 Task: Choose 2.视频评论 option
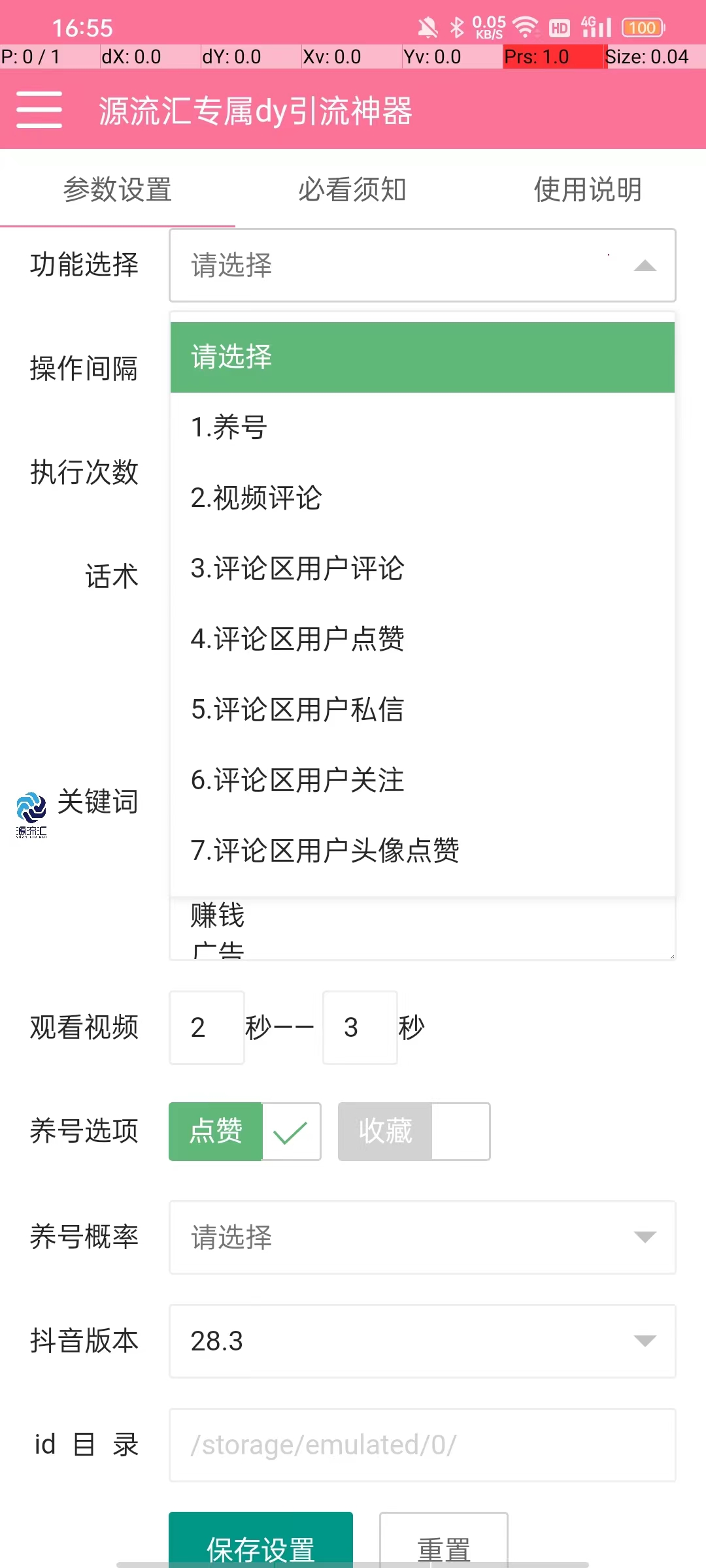click(x=422, y=498)
